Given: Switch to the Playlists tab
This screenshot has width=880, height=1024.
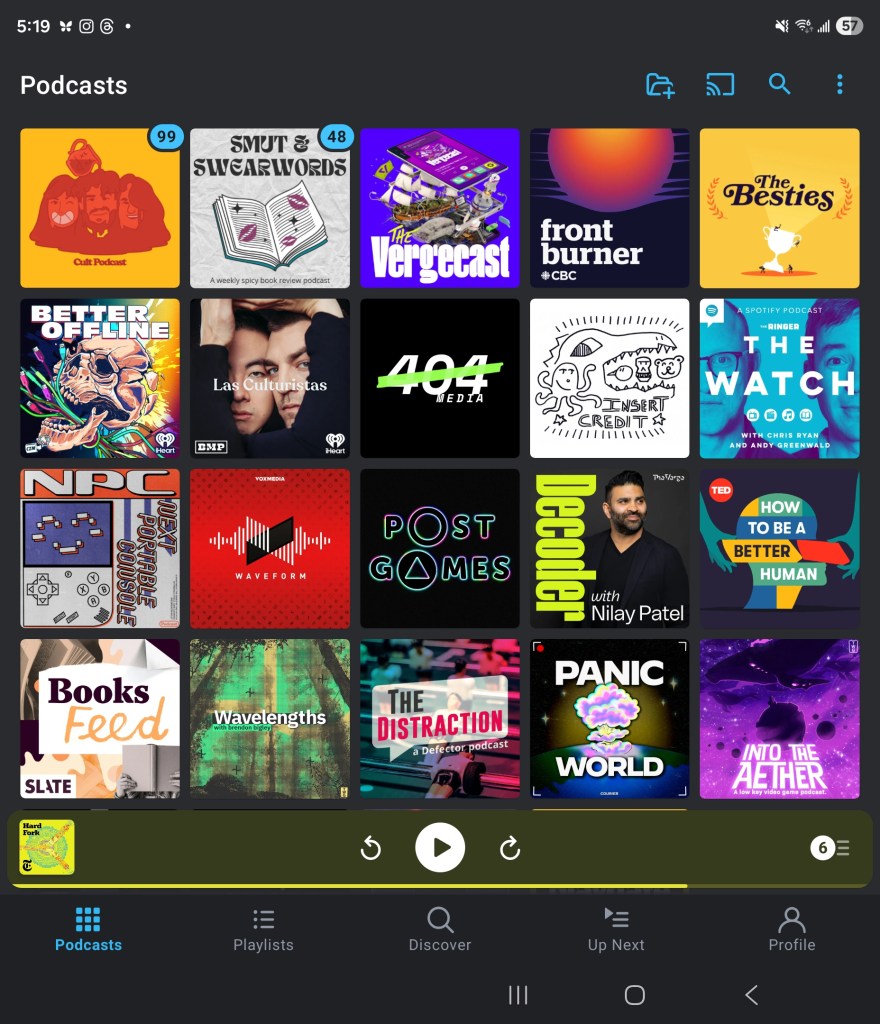Looking at the screenshot, I should (263, 929).
